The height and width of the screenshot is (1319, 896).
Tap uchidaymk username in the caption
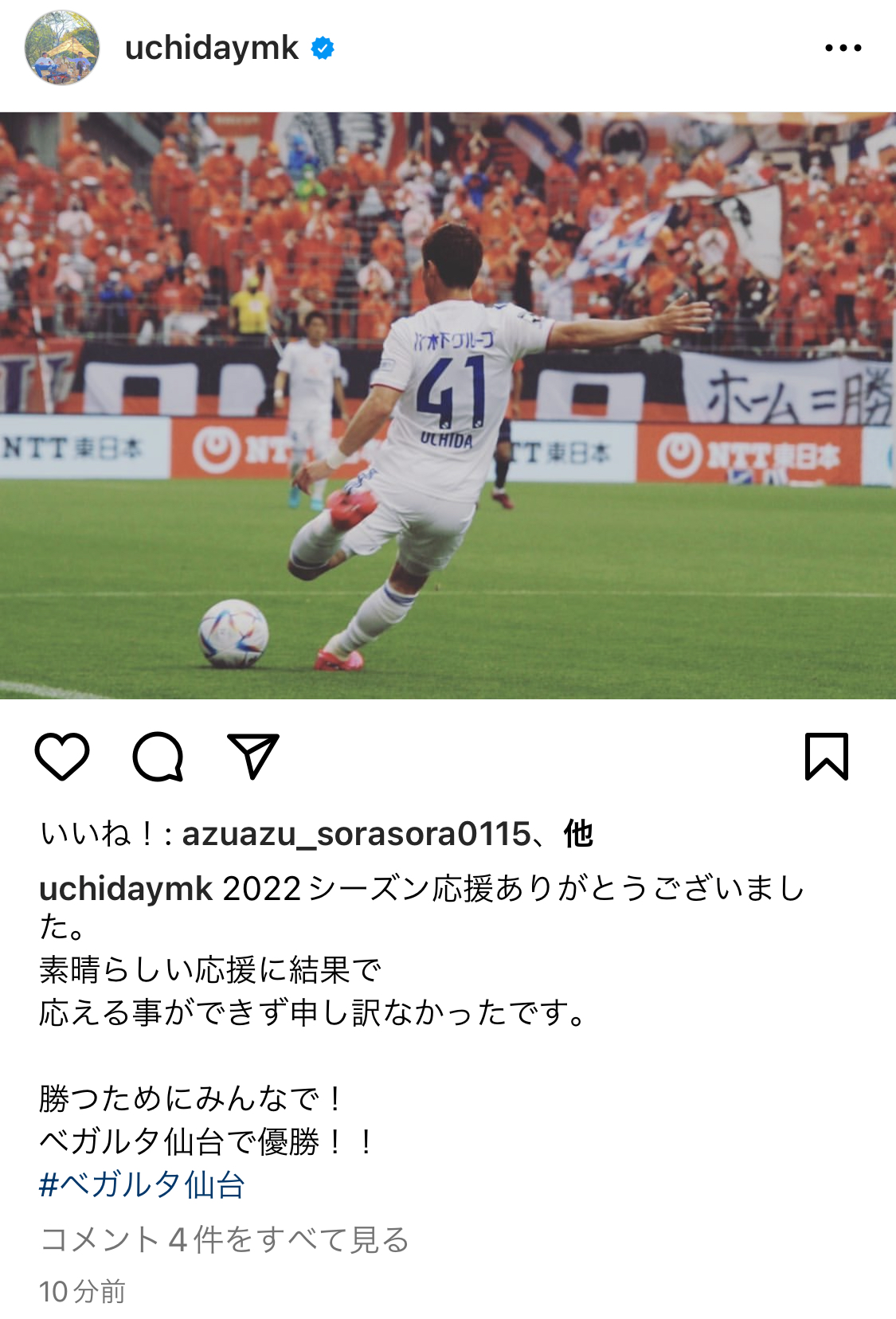(126, 888)
